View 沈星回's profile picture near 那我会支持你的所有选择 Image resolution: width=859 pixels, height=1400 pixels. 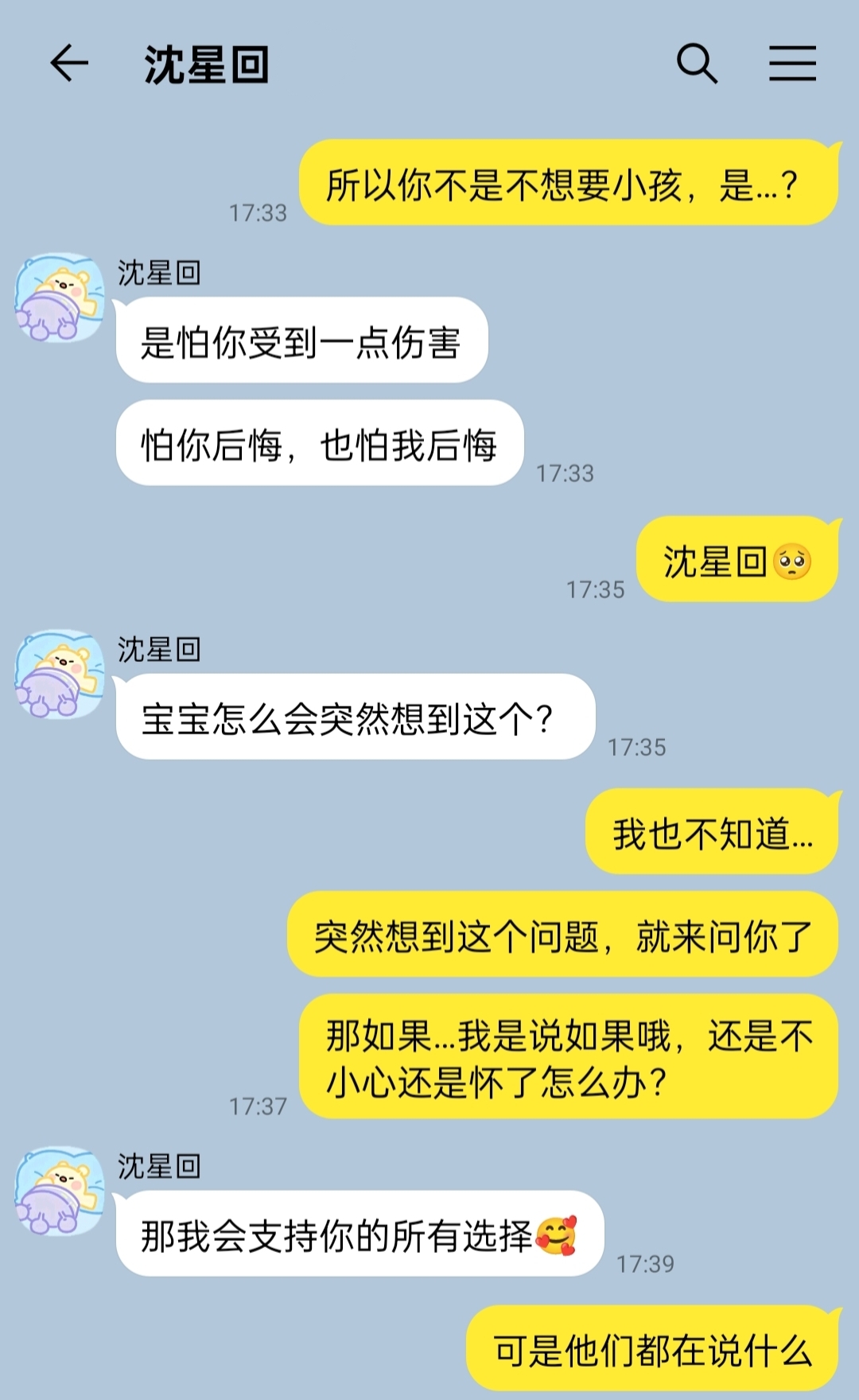[x=60, y=1191]
